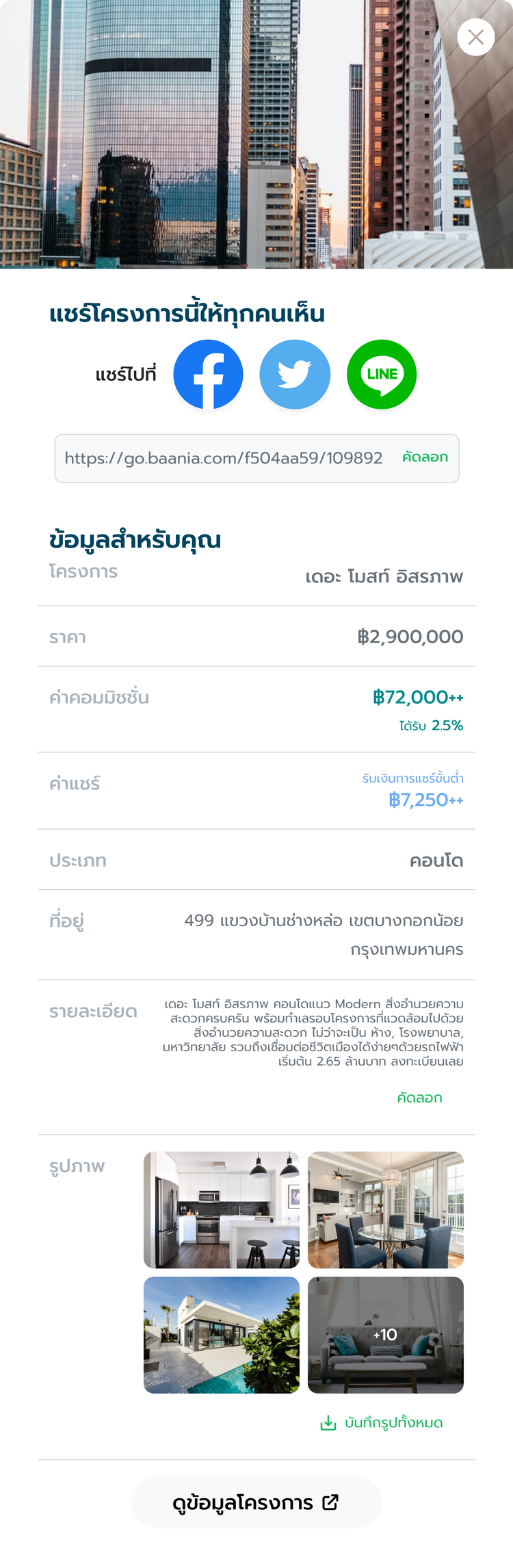This screenshot has width=513, height=1568.
Task: Open the dining room photo
Action: pyautogui.click(x=386, y=1210)
